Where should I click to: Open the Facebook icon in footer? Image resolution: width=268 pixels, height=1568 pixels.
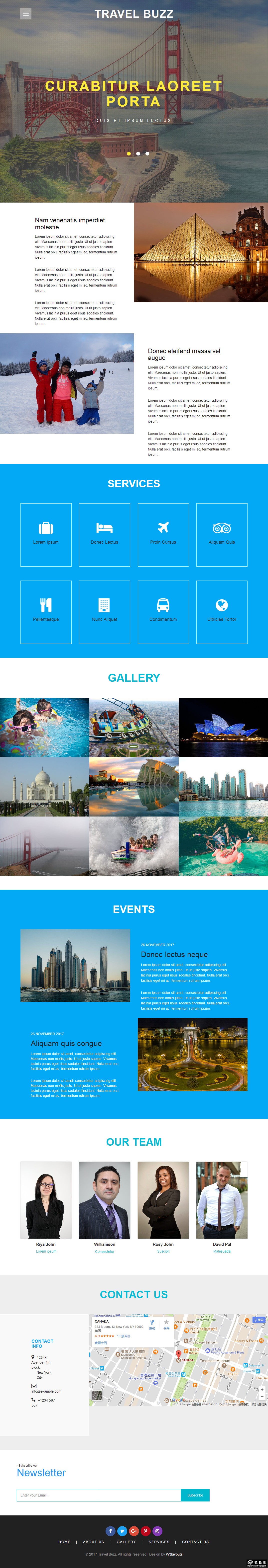110,1531
